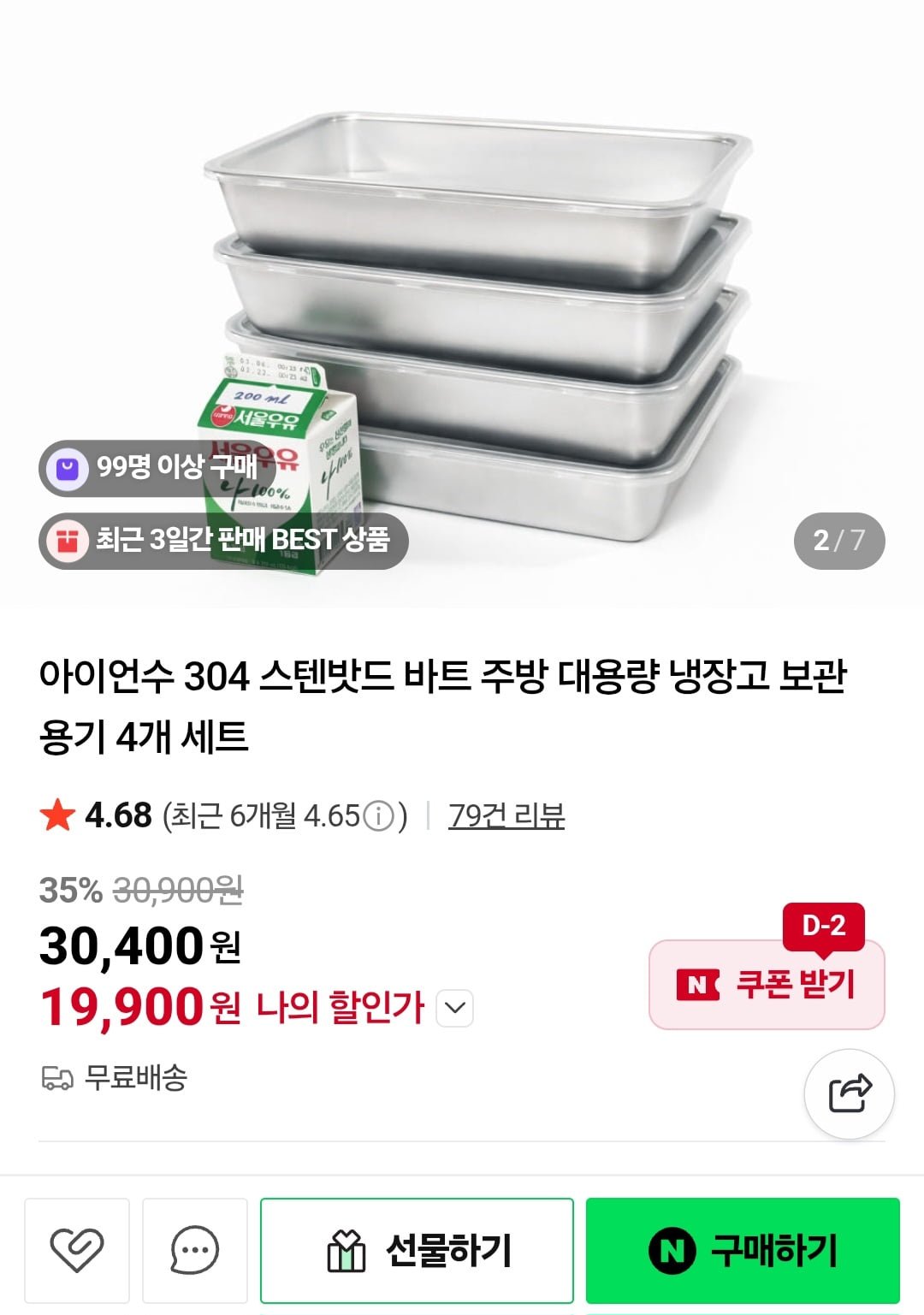924x1315 pixels.
Task: Share this product
Action: [x=849, y=1093]
